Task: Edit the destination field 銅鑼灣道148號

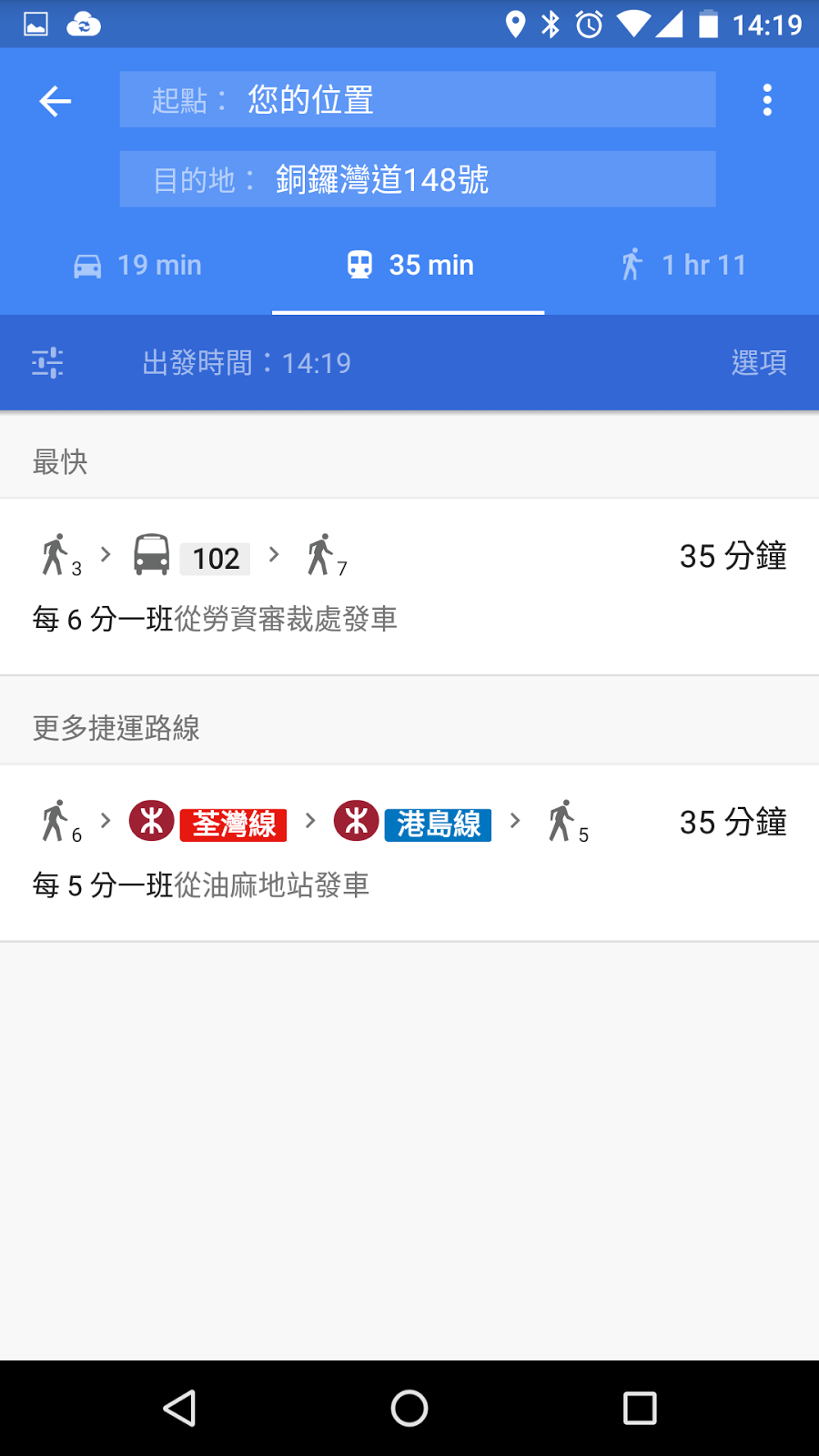Action: pos(417,179)
